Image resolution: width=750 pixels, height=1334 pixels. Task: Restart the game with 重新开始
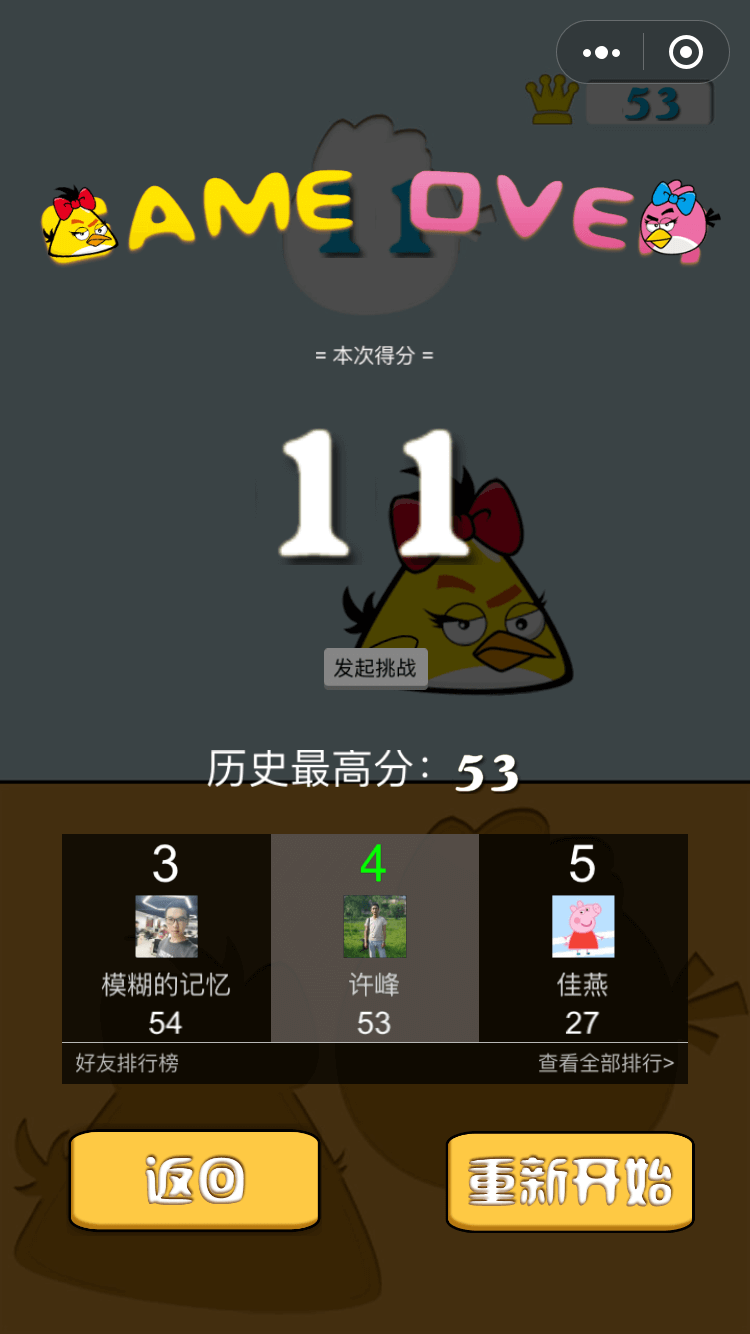click(570, 1182)
